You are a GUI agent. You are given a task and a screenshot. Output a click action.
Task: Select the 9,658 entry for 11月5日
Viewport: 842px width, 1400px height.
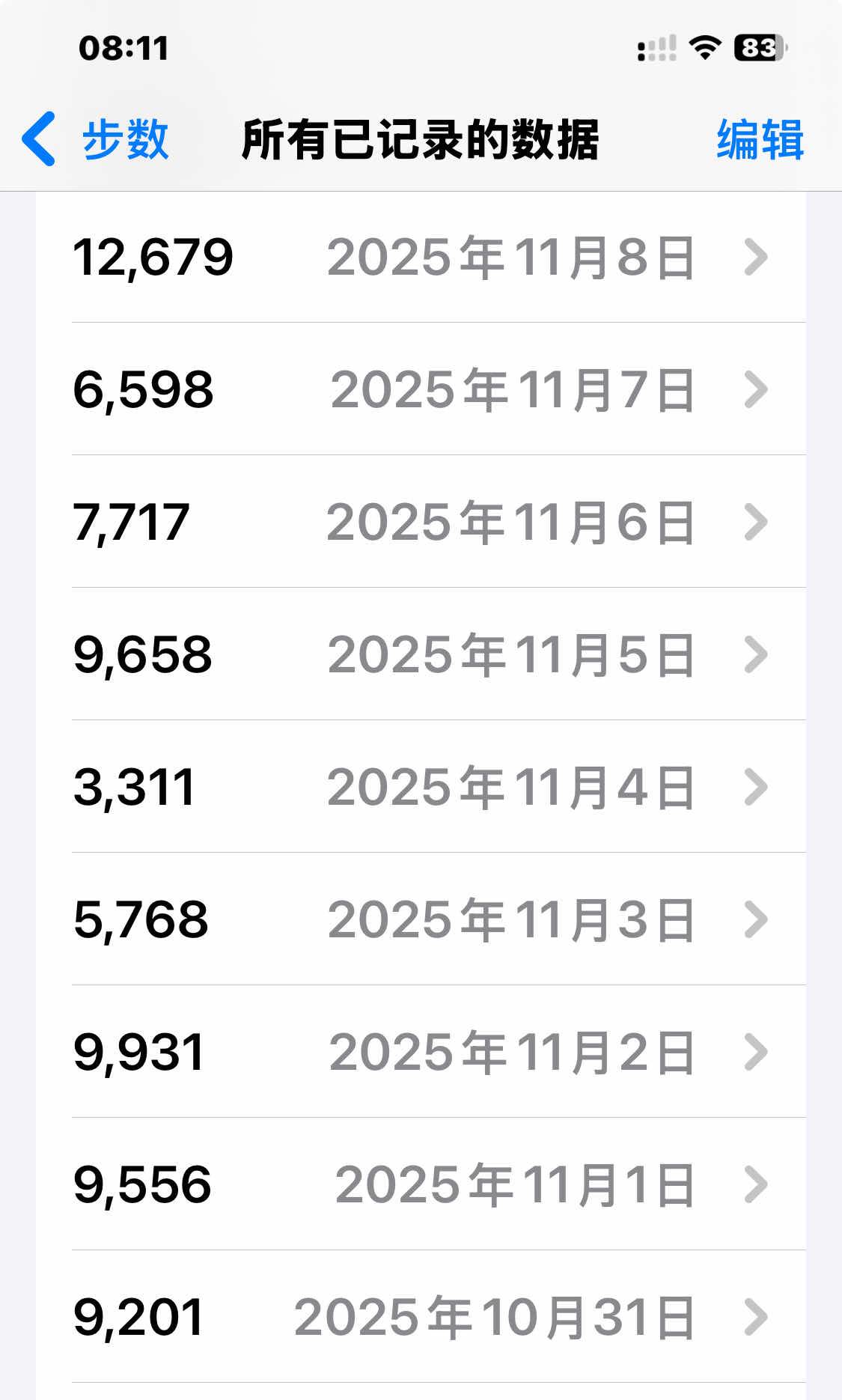(421, 654)
